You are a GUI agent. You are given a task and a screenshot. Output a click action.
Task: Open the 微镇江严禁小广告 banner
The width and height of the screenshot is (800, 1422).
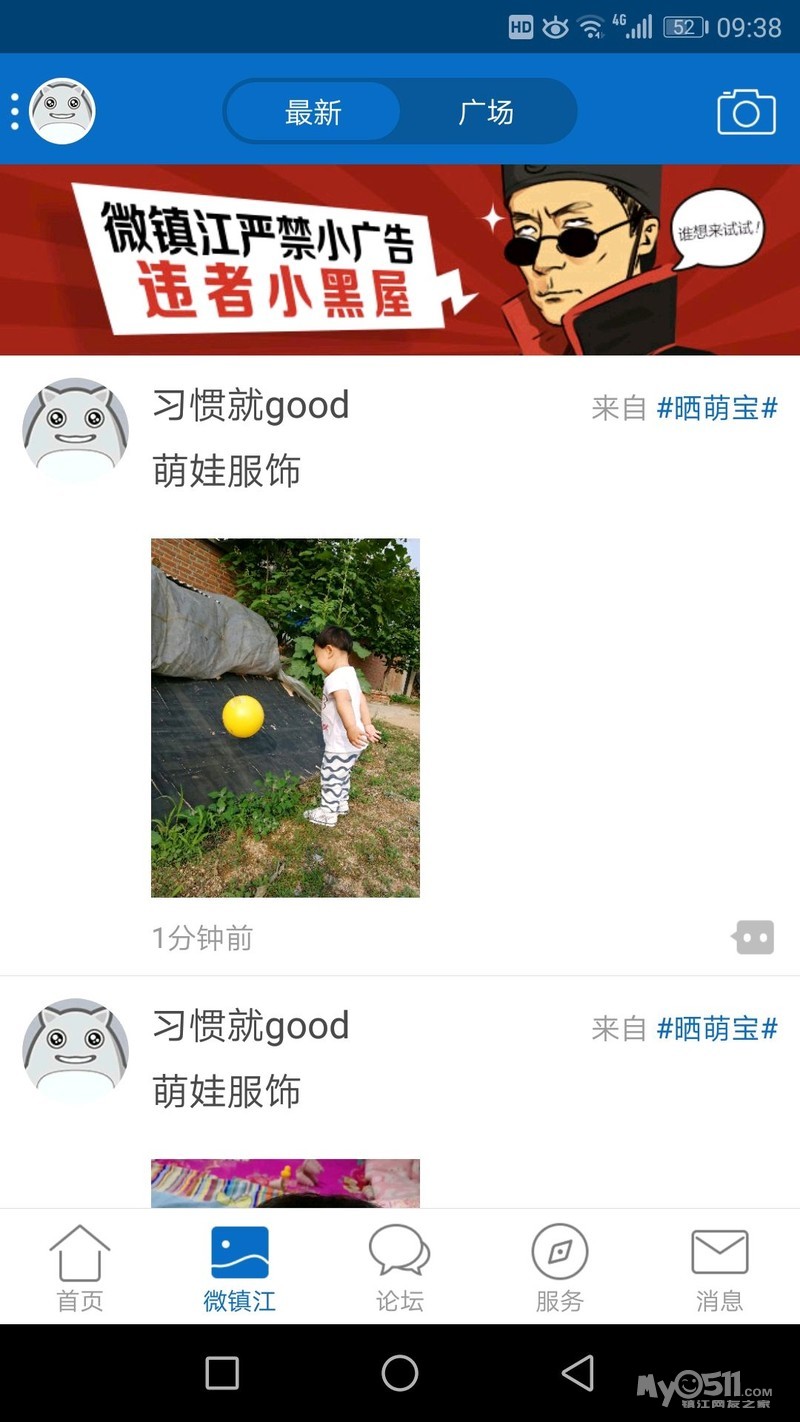coord(400,260)
